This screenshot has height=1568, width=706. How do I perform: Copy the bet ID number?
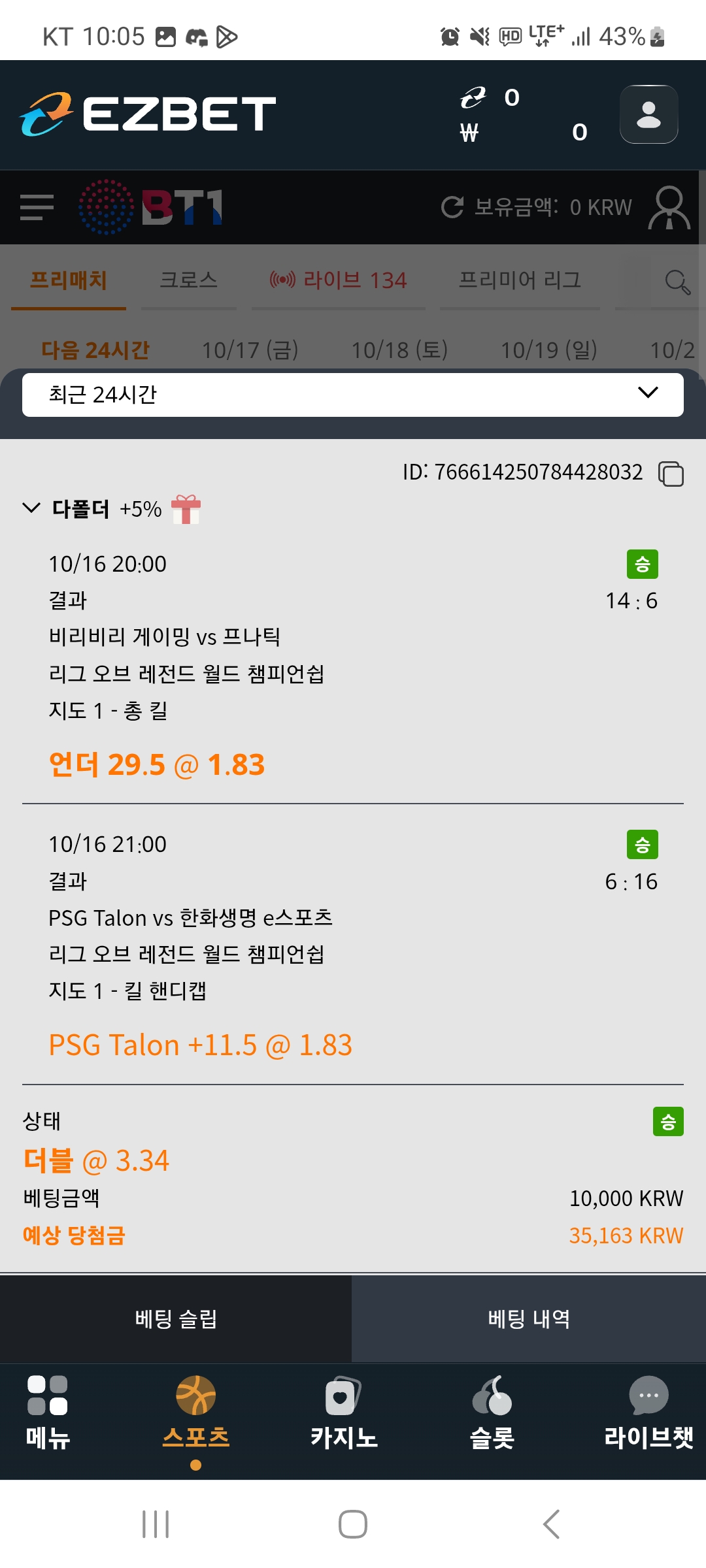point(671,474)
